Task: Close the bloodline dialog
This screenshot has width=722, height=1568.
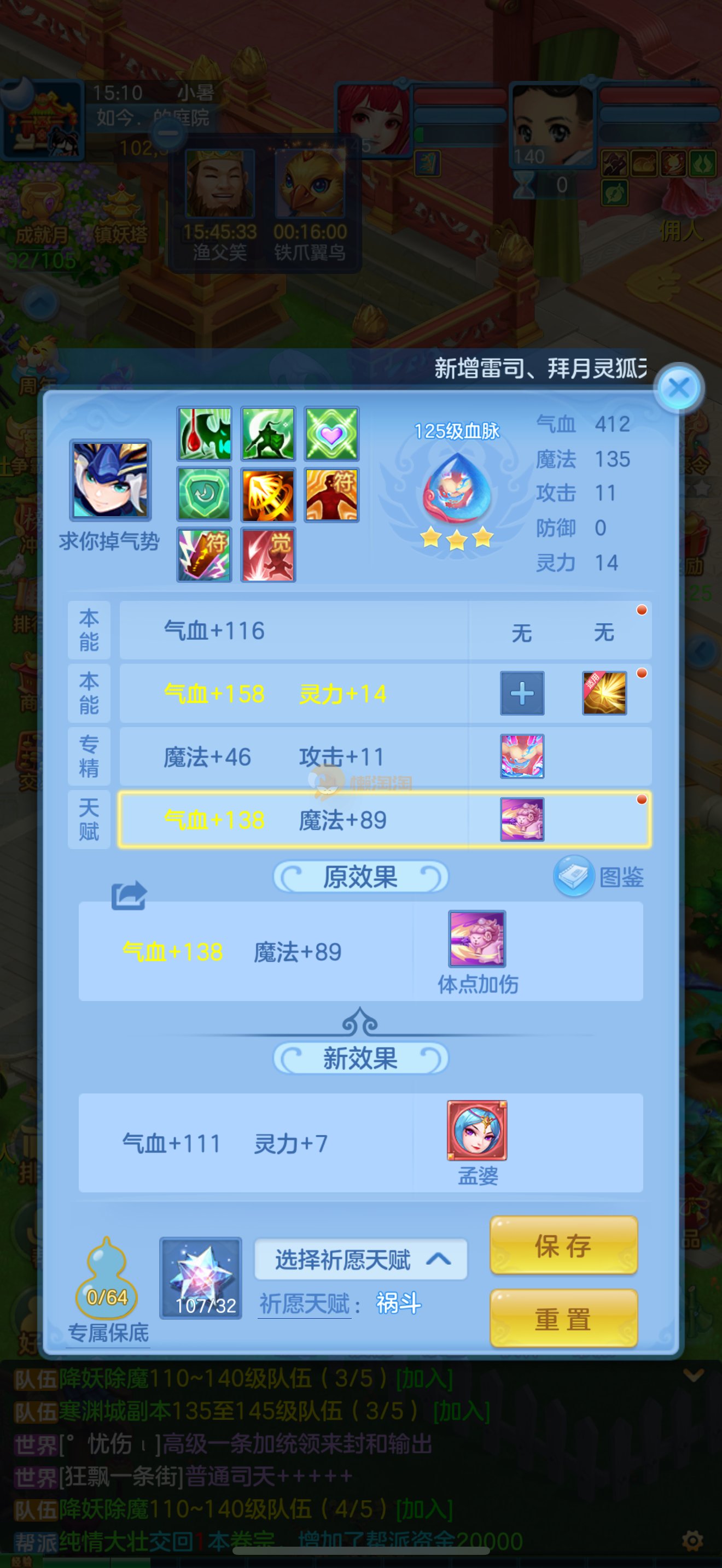Action: [x=679, y=388]
